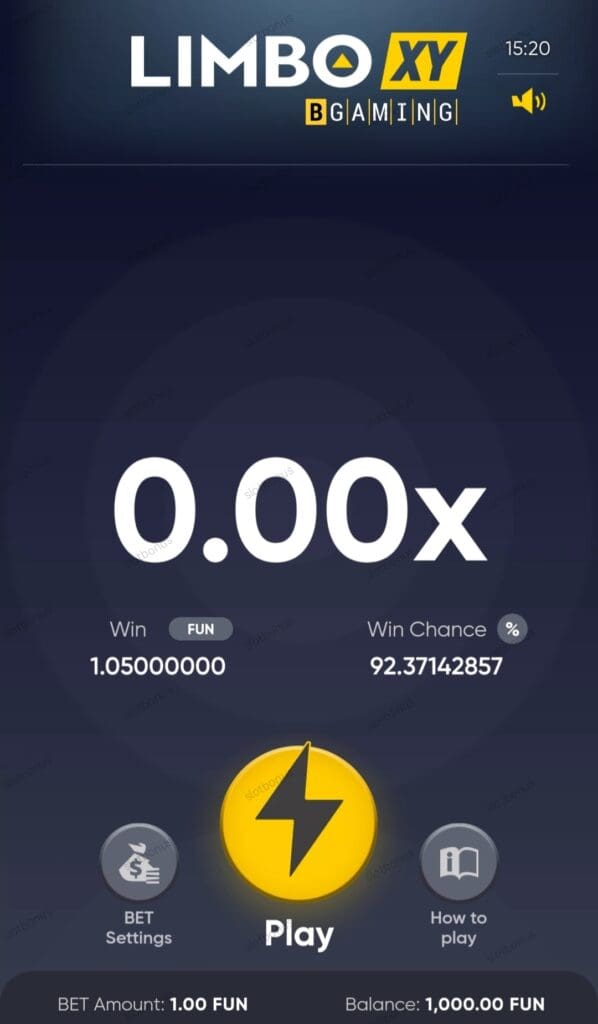Screen dimensions: 598x1024
Task: Edit the Win amount 1.05000000
Action: [x=157, y=667]
